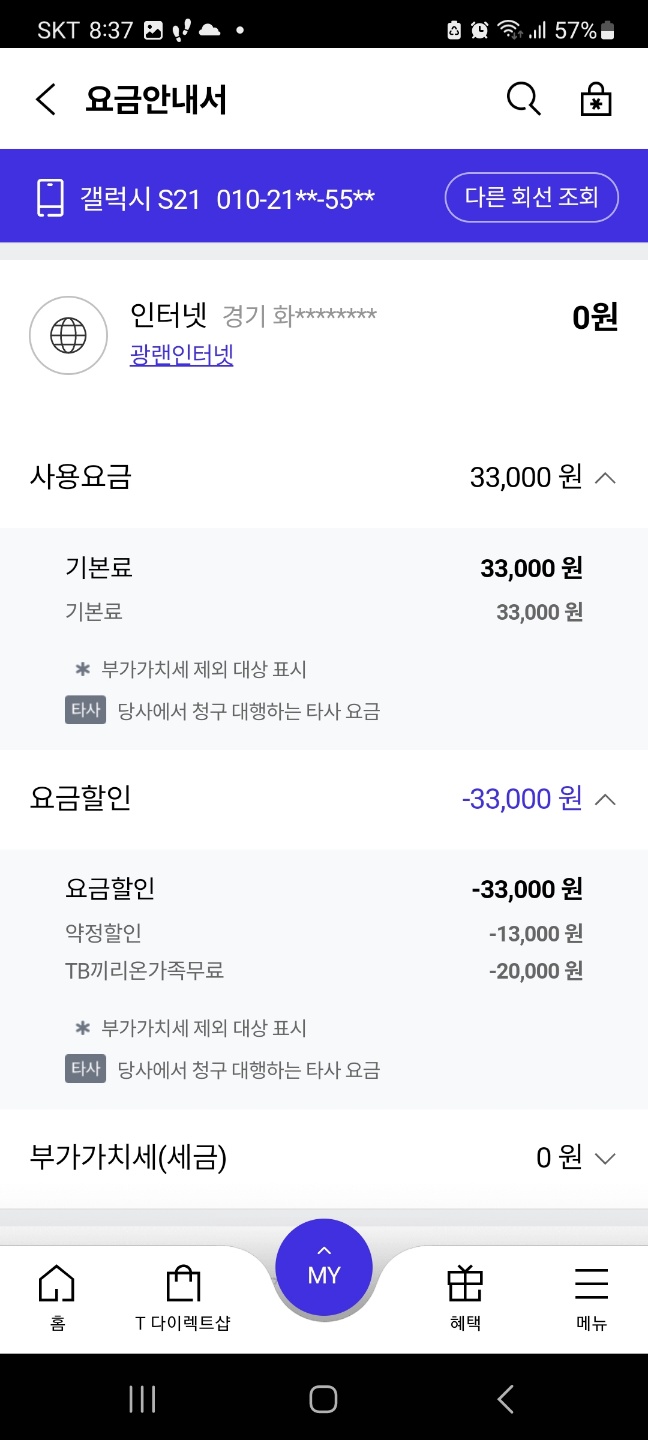Open T 다이렉트샵 tab

click(183, 1297)
